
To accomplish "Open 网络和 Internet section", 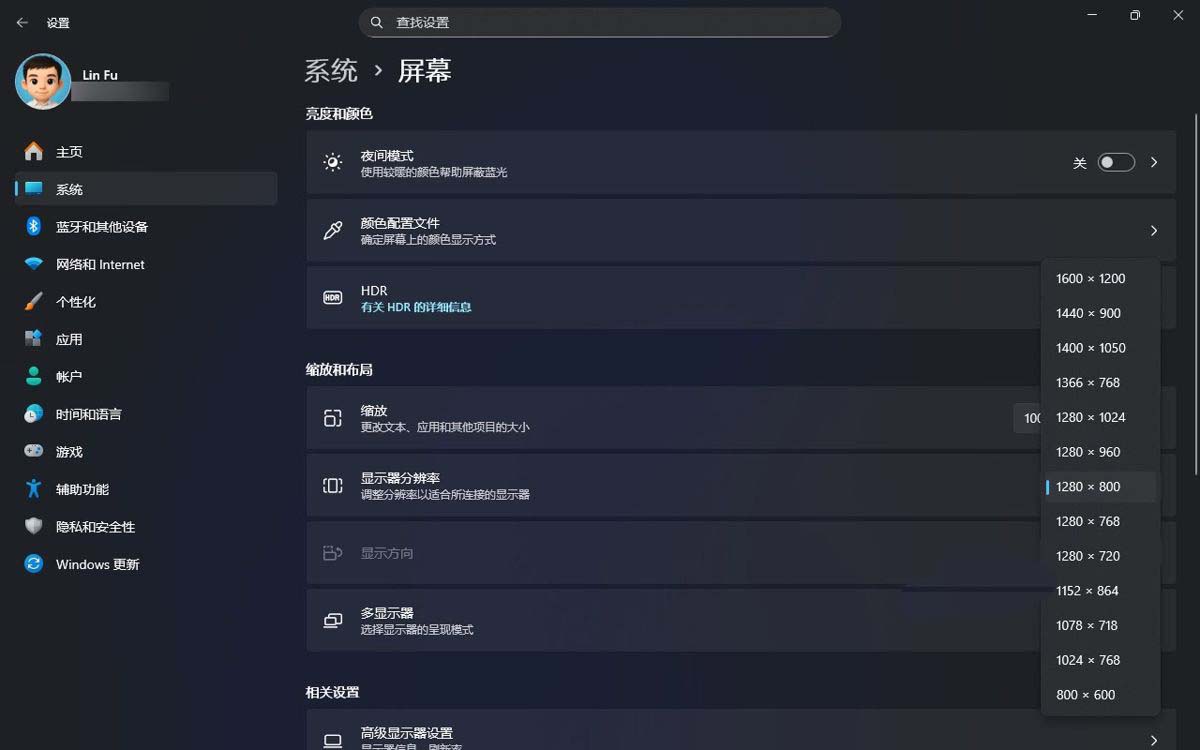I will [100, 265].
